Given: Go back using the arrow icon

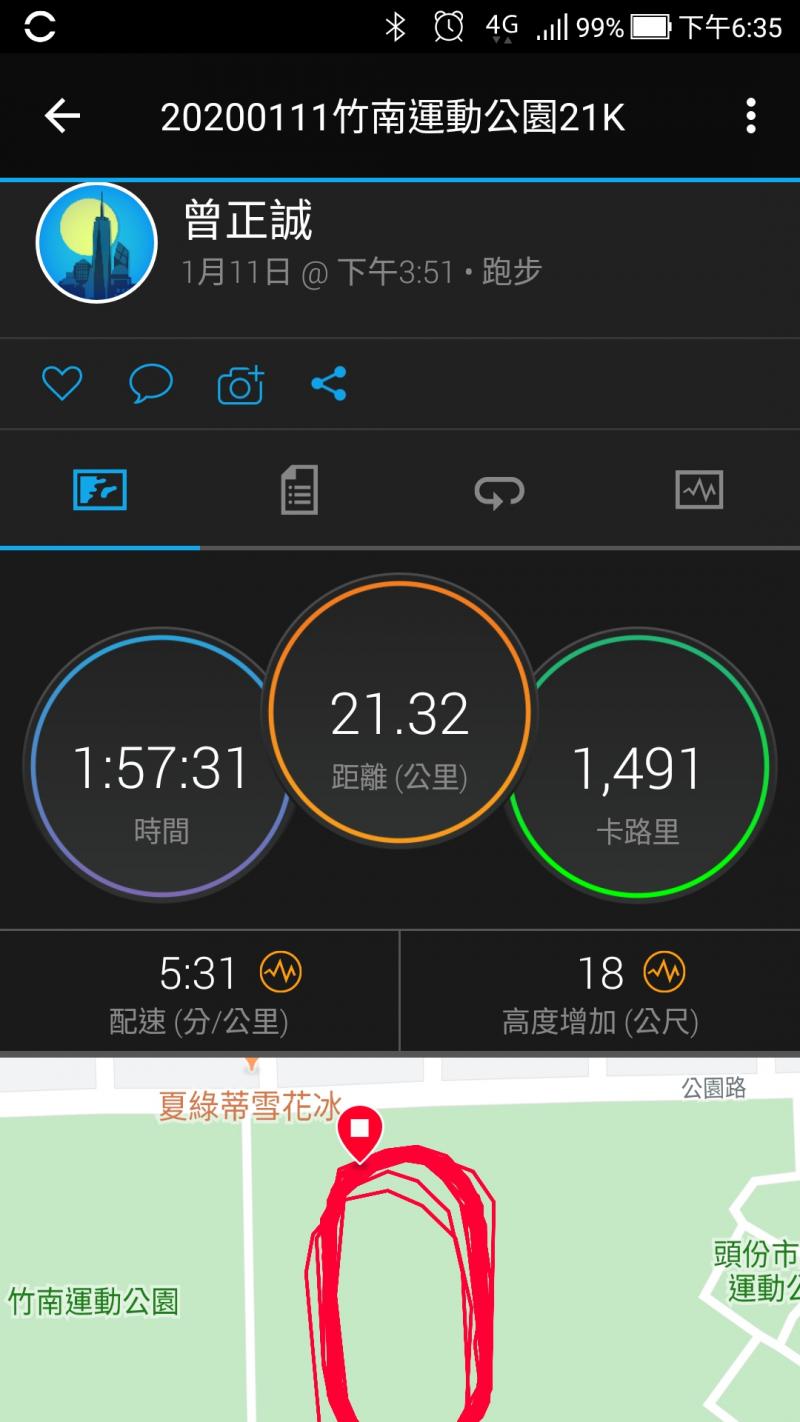Looking at the screenshot, I should click(62, 117).
